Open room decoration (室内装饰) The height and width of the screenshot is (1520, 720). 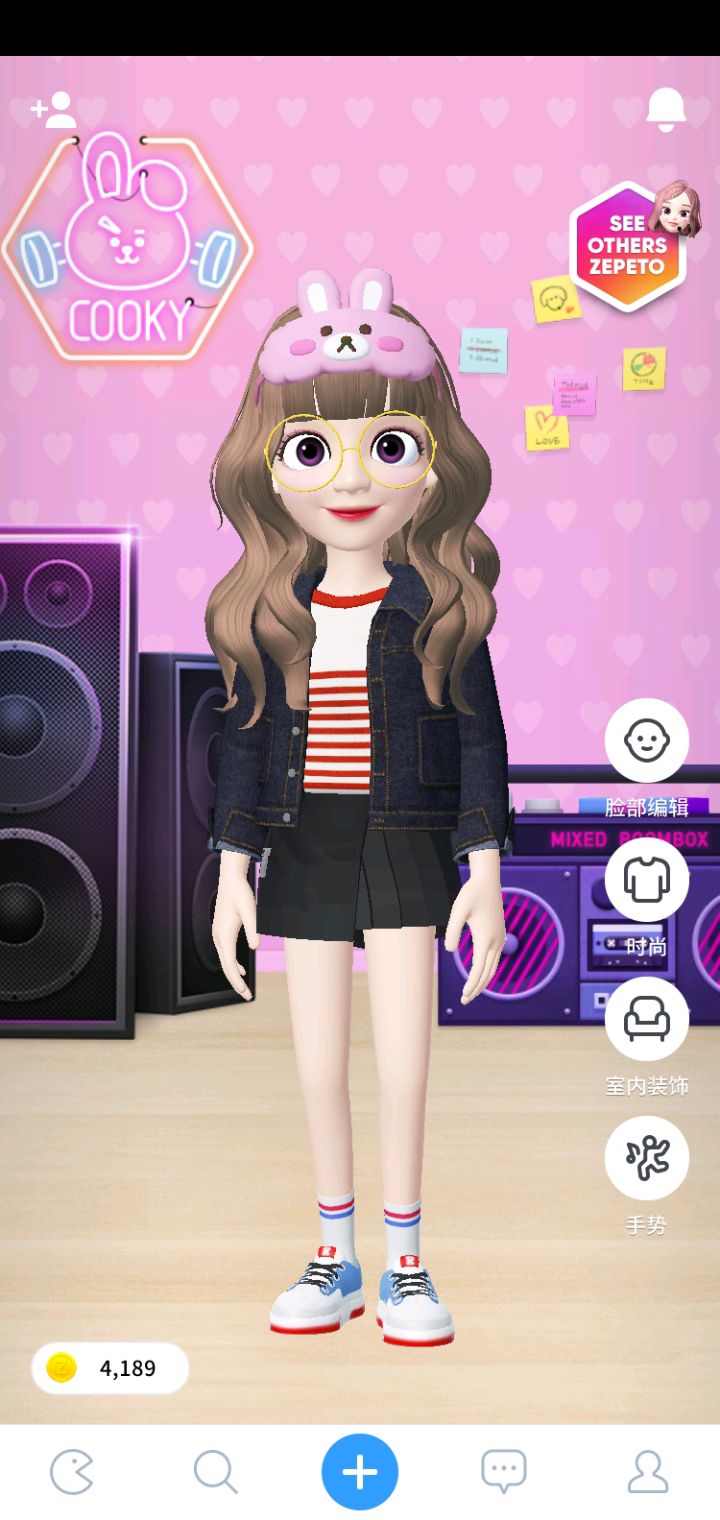tap(647, 1019)
